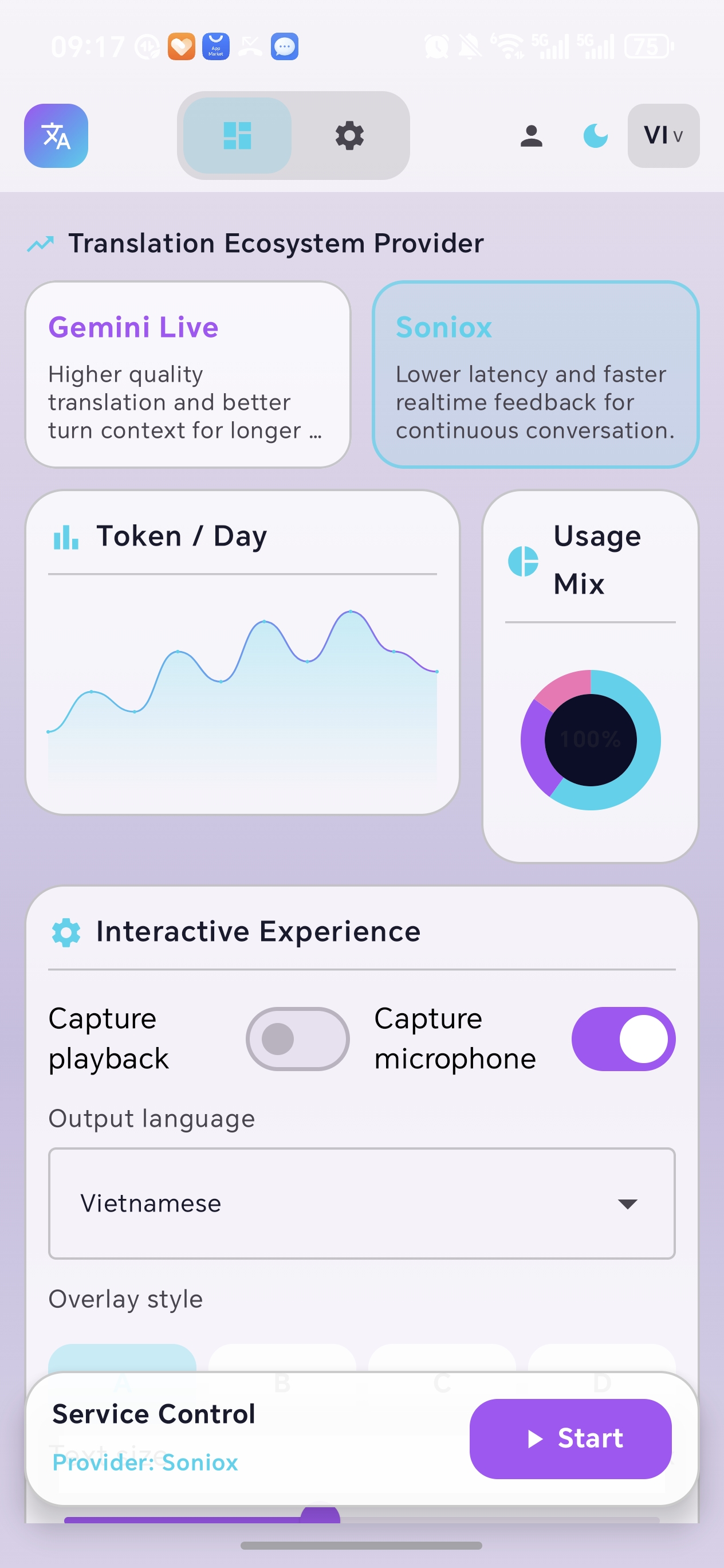Start the translation service

(x=570, y=1438)
